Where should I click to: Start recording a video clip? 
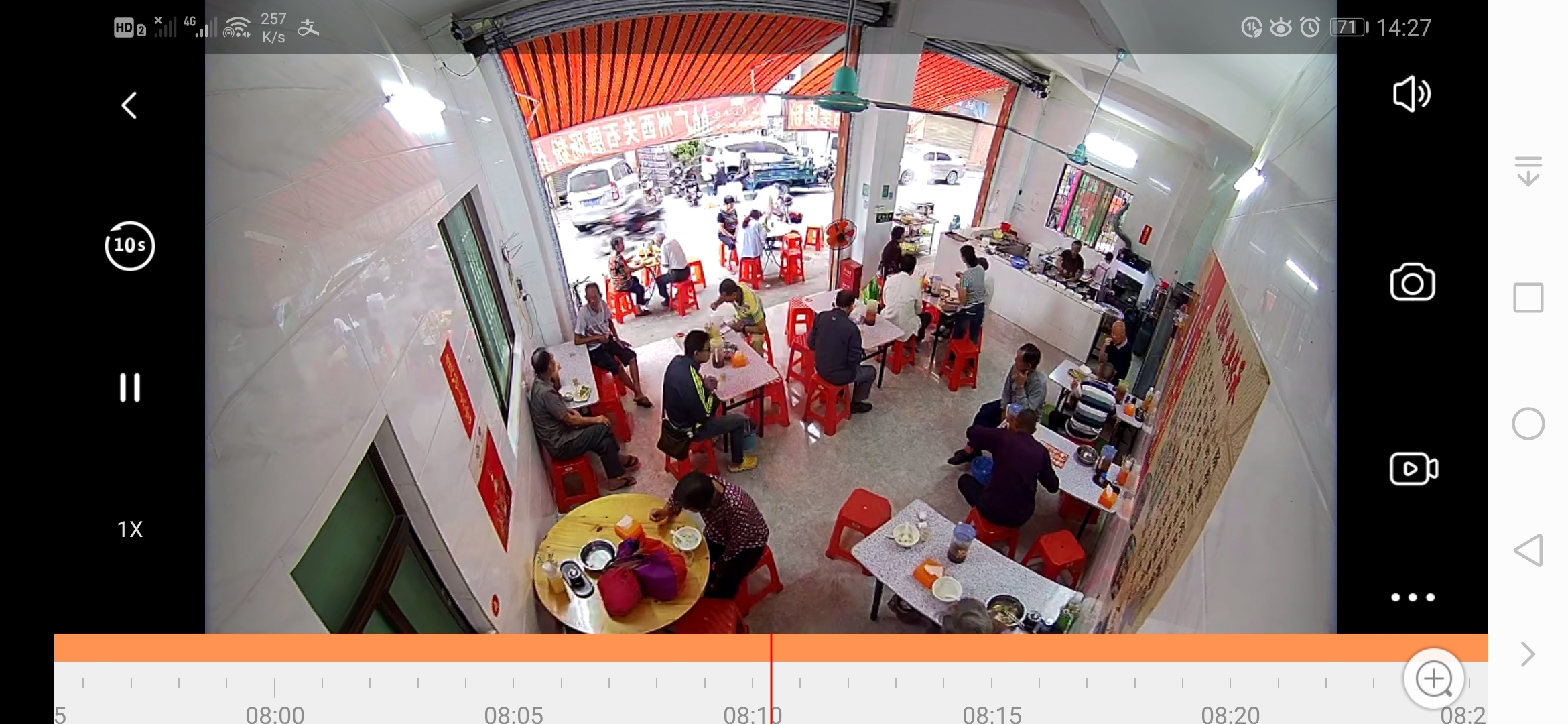pos(1413,469)
